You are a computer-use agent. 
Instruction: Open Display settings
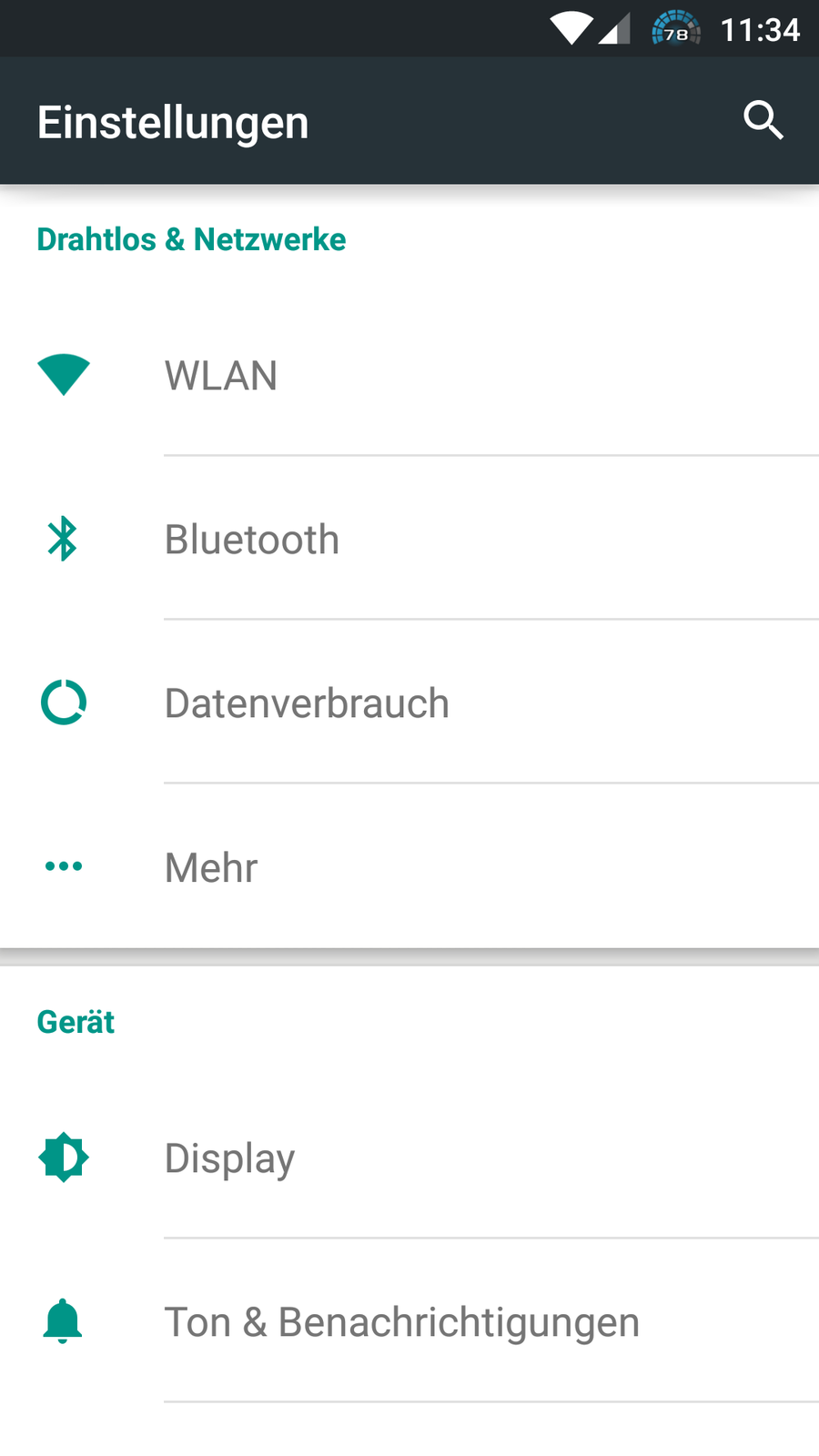pos(229,1158)
